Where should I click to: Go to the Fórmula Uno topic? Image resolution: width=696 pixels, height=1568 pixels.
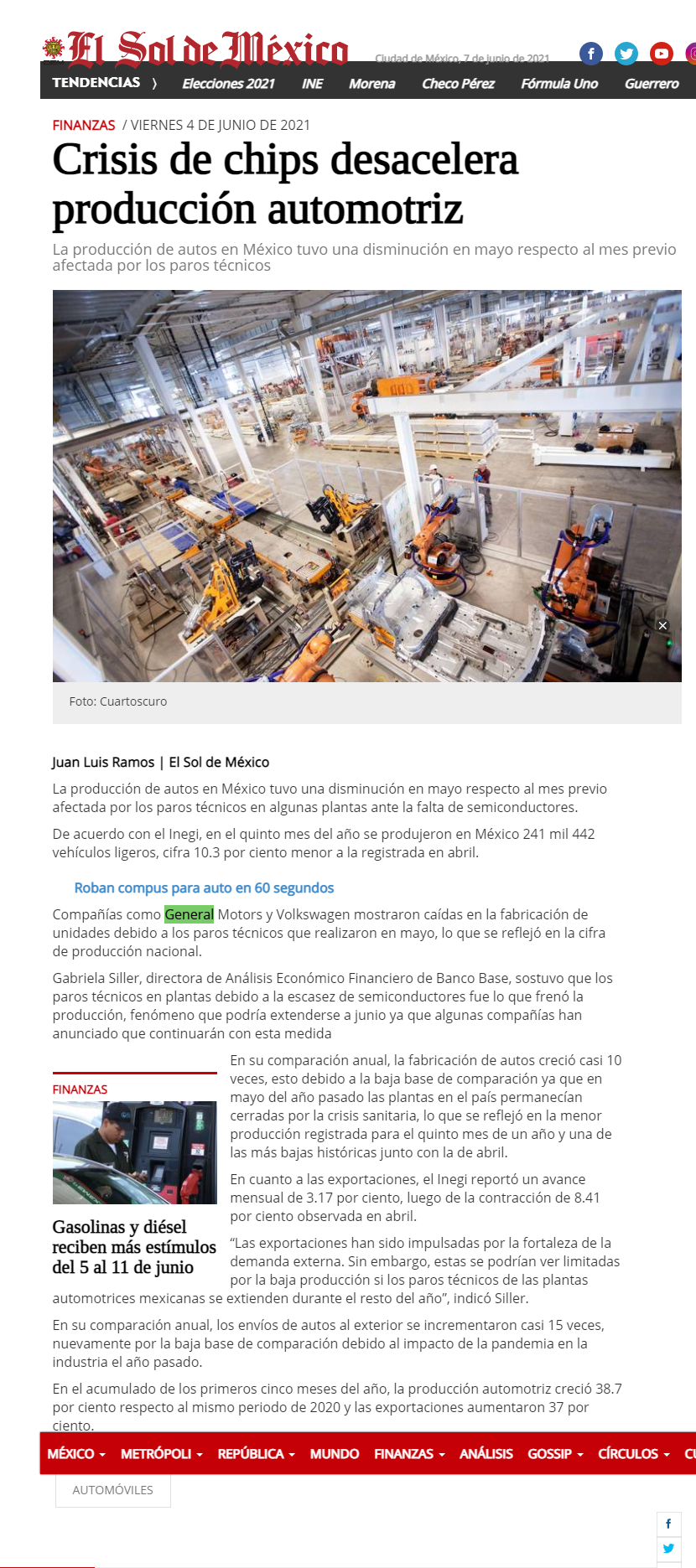coord(559,84)
